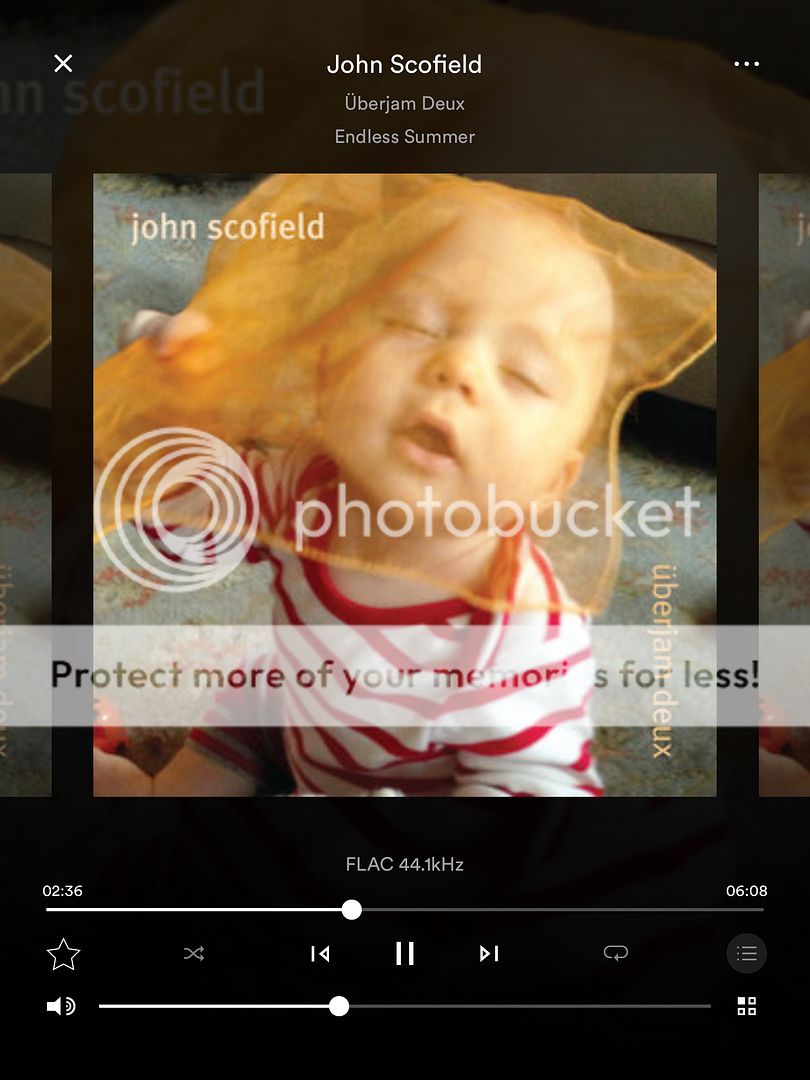Favorite this track with the star
The height and width of the screenshot is (1080, 810).
63,954
